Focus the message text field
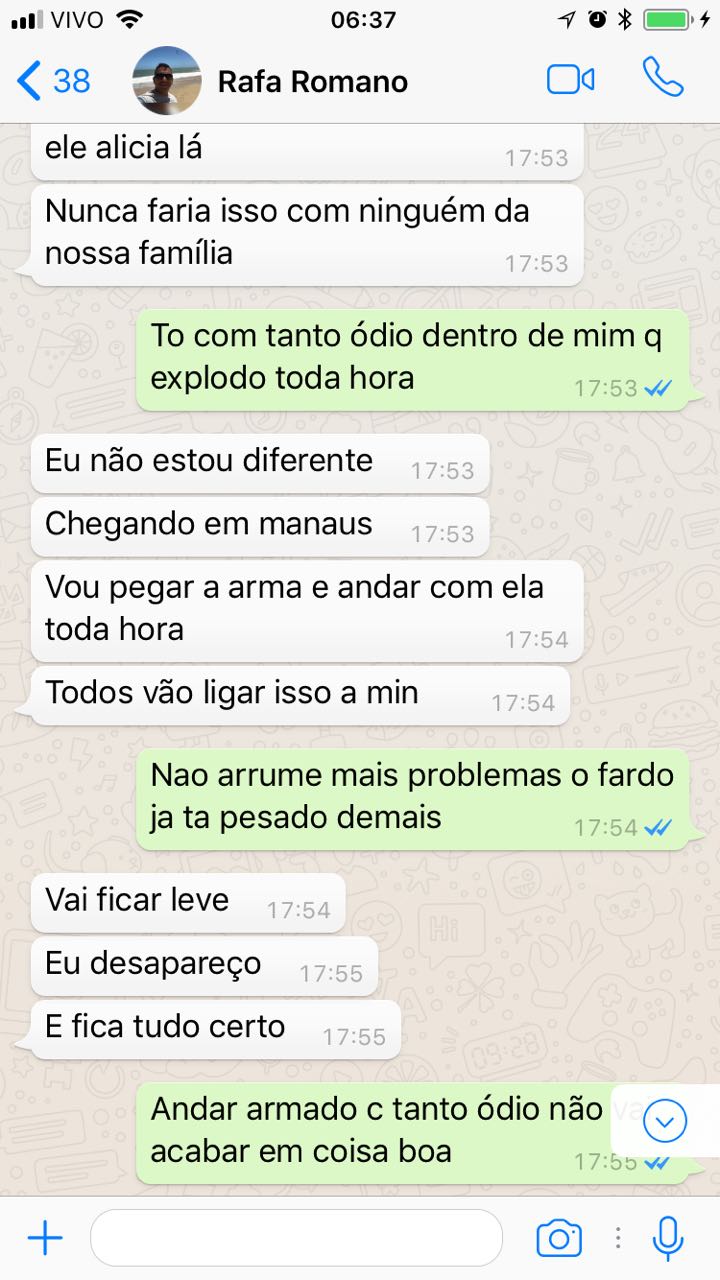720x1280 pixels. tap(296, 1239)
